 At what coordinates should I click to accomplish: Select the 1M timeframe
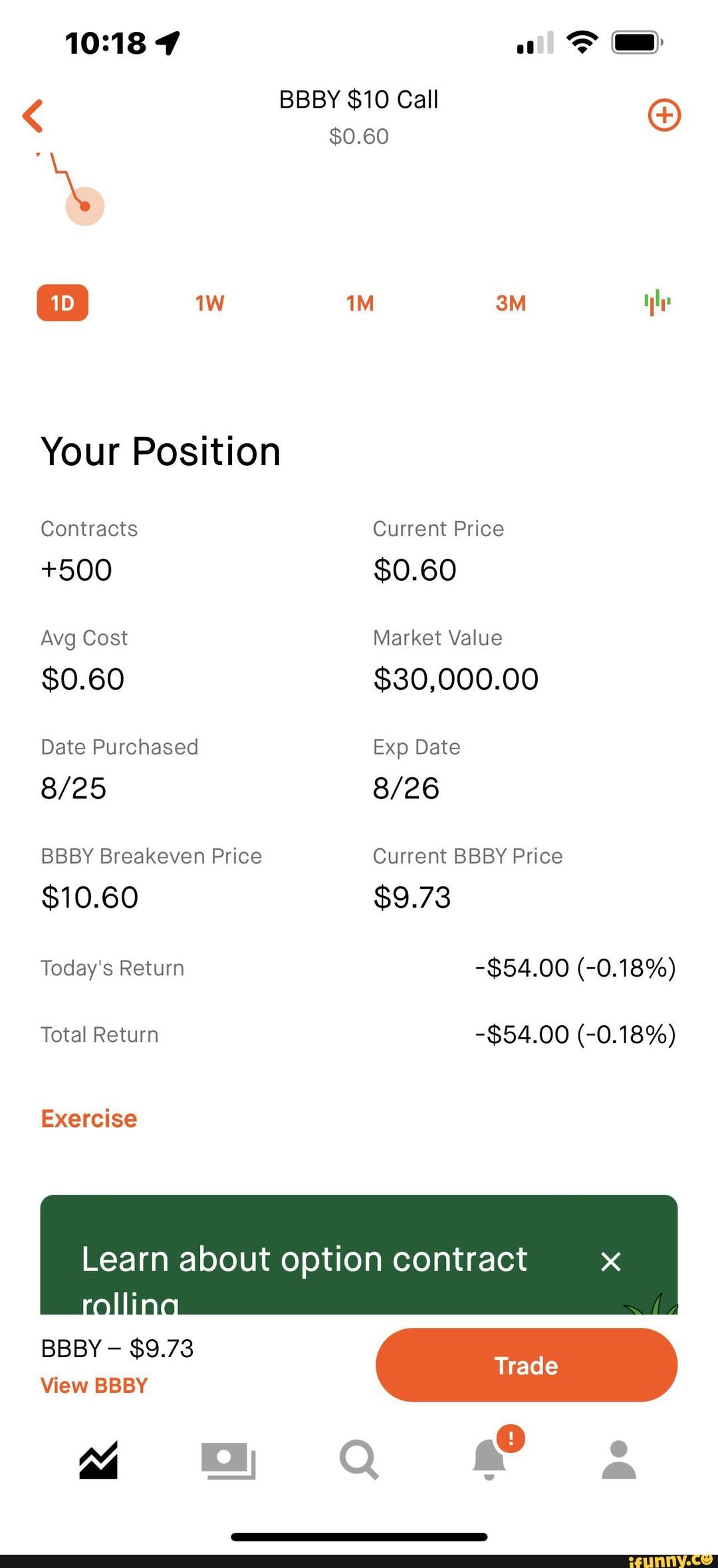[x=360, y=303]
